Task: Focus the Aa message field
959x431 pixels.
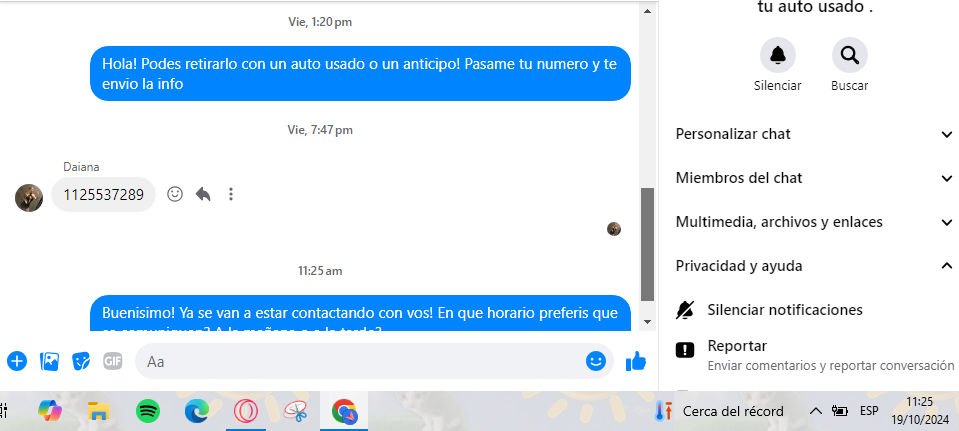Action: (360, 362)
